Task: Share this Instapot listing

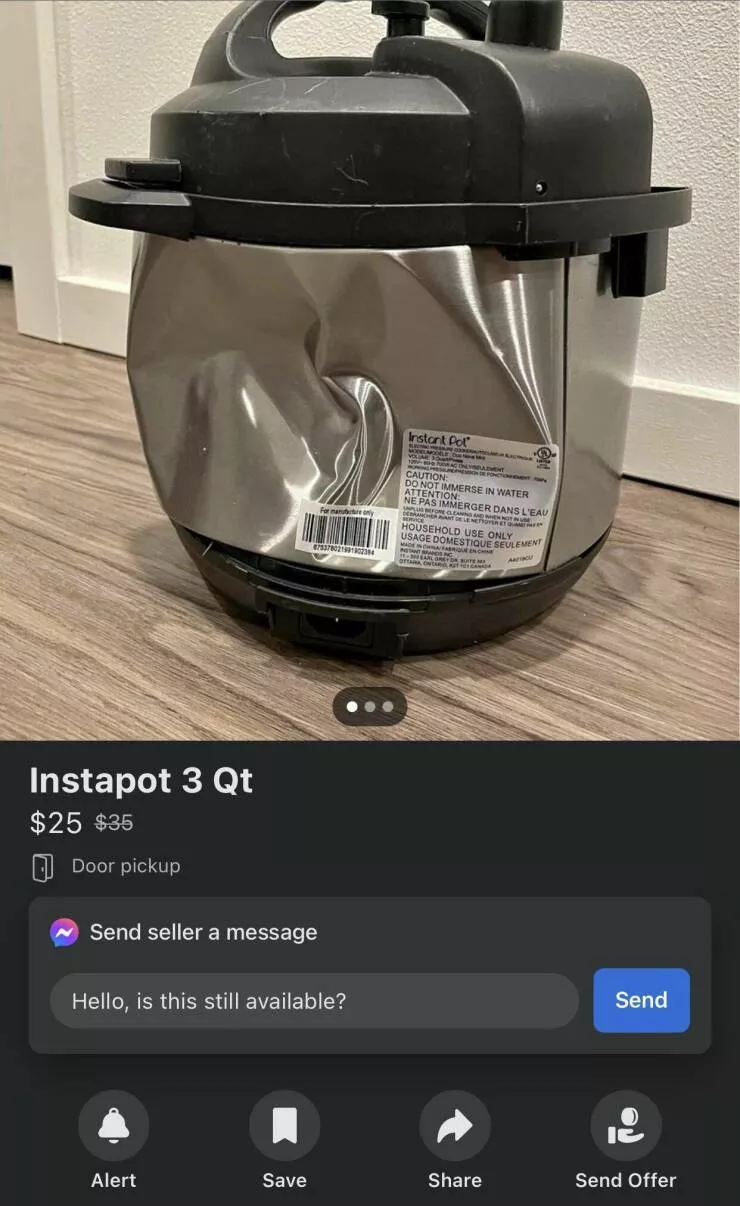Action: click(455, 1126)
